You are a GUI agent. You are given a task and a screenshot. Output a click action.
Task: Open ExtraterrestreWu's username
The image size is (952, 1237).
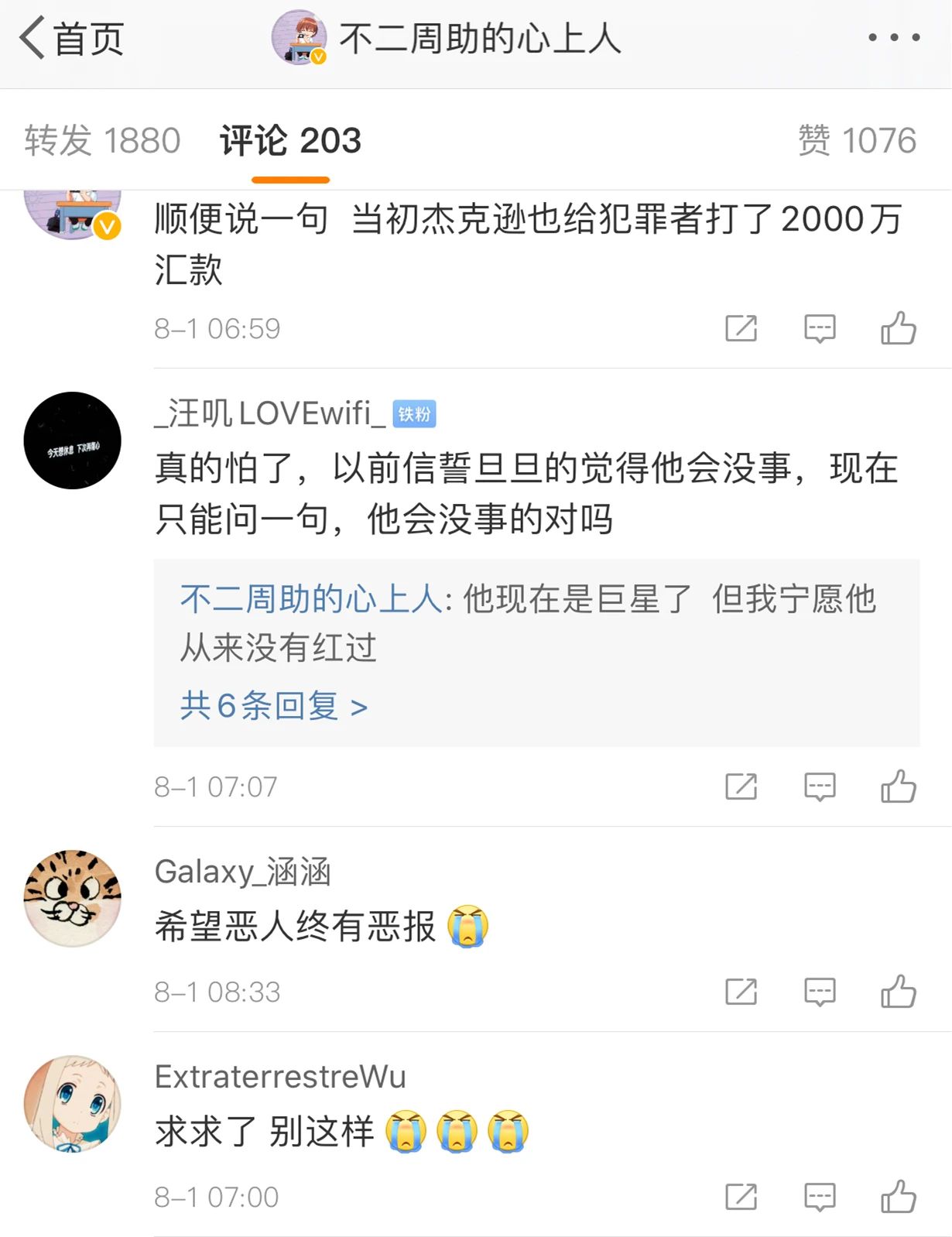282,1076
